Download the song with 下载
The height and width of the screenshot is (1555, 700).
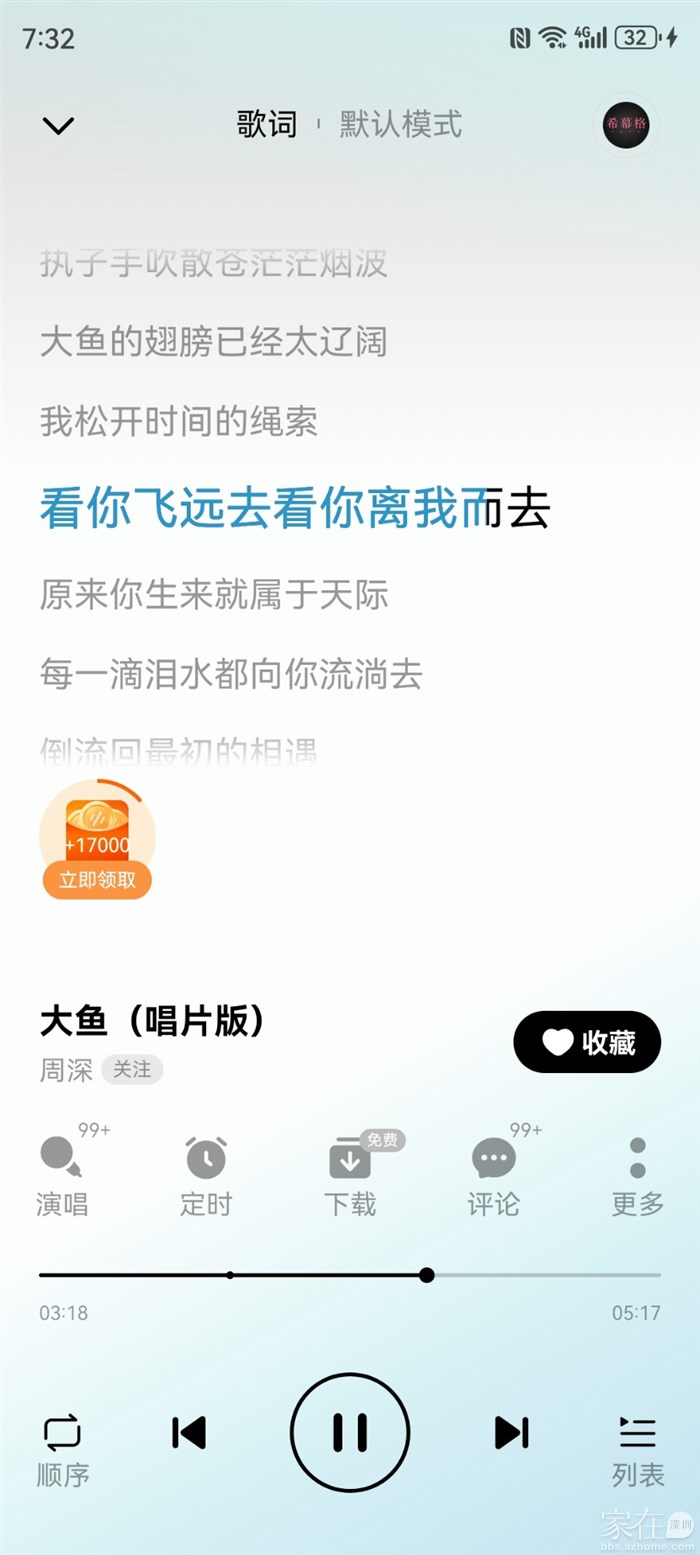click(350, 1176)
